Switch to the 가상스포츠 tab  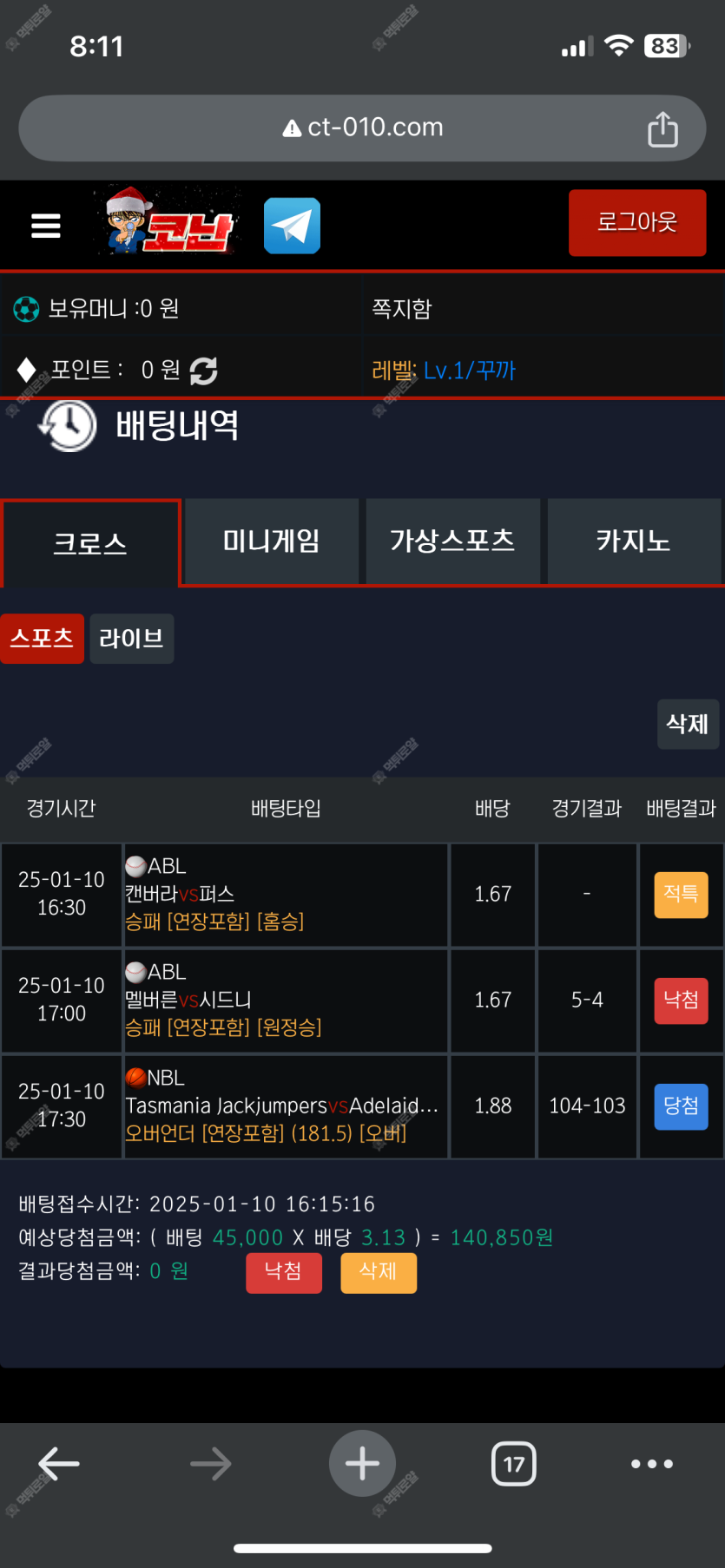pos(452,541)
